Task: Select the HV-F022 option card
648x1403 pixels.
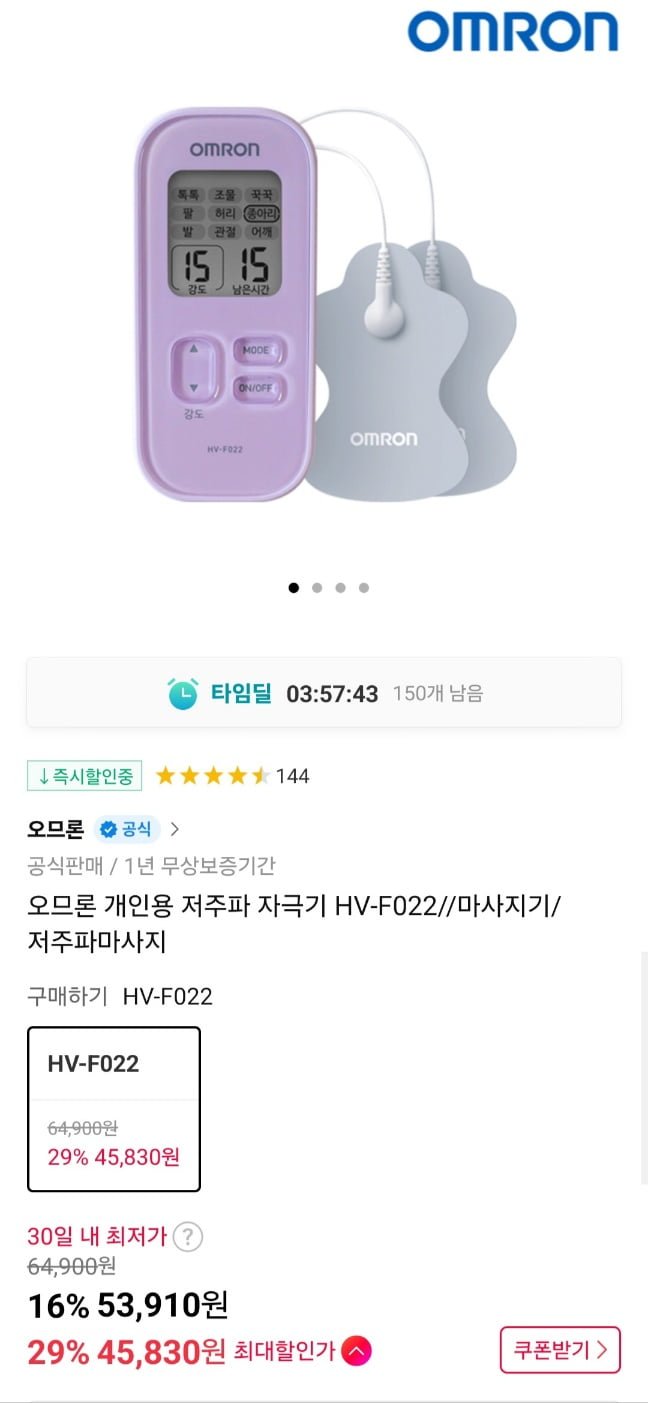Action: coord(114,1109)
